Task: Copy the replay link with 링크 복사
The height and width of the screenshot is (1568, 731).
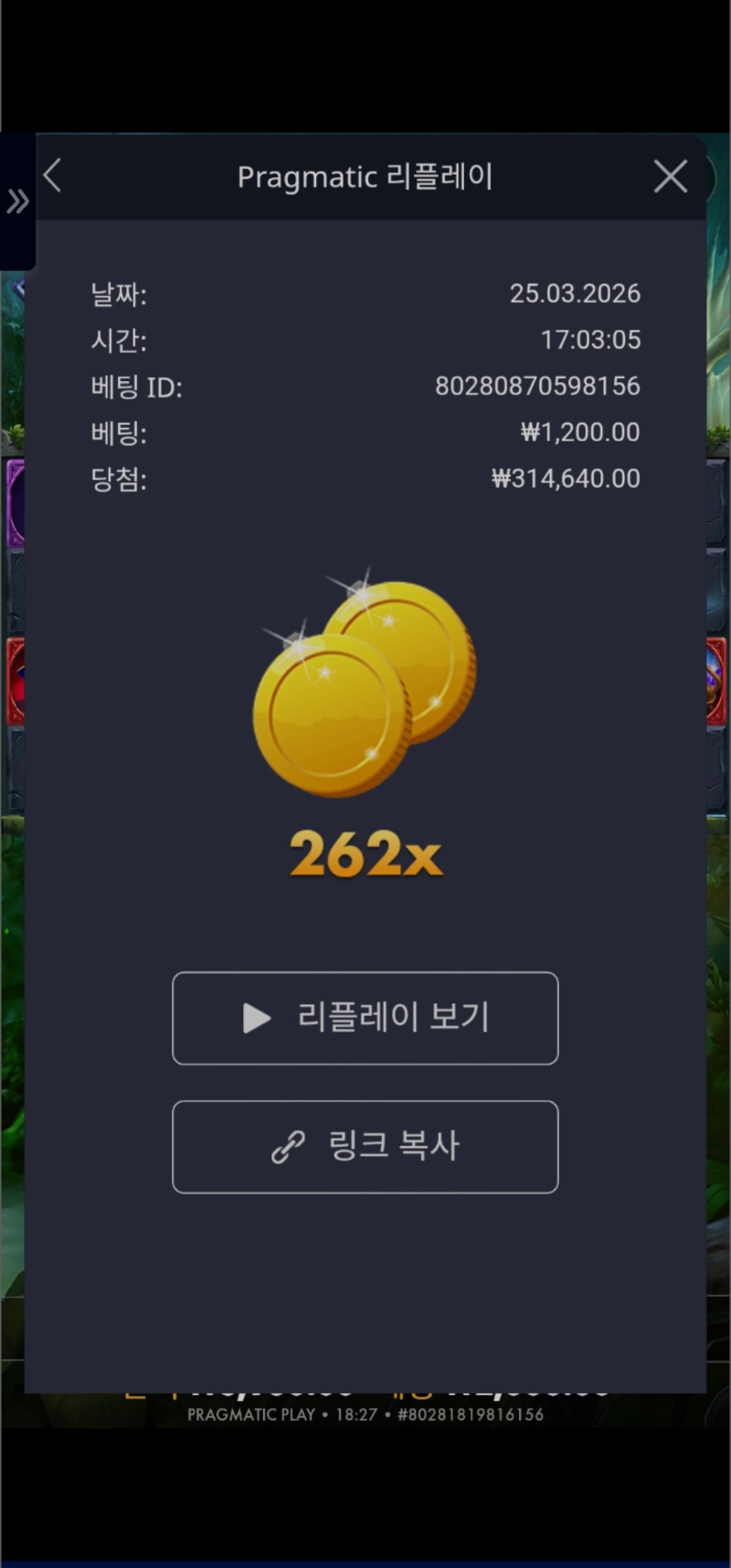Action: (365, 1147)
